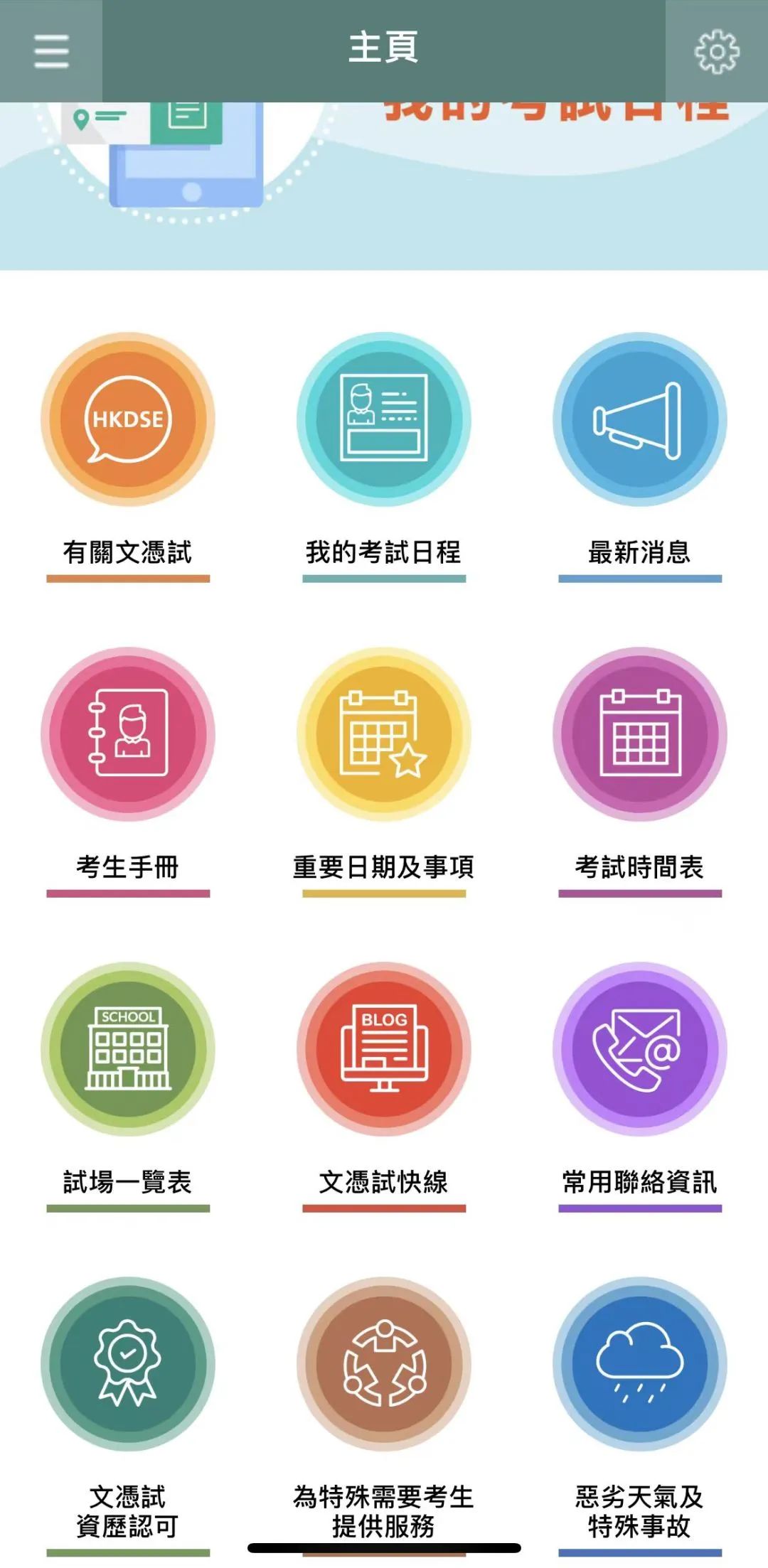Open the hamburger drawer menu
The width and height of the screenshot is (768, 1568).
coord(51,51)
